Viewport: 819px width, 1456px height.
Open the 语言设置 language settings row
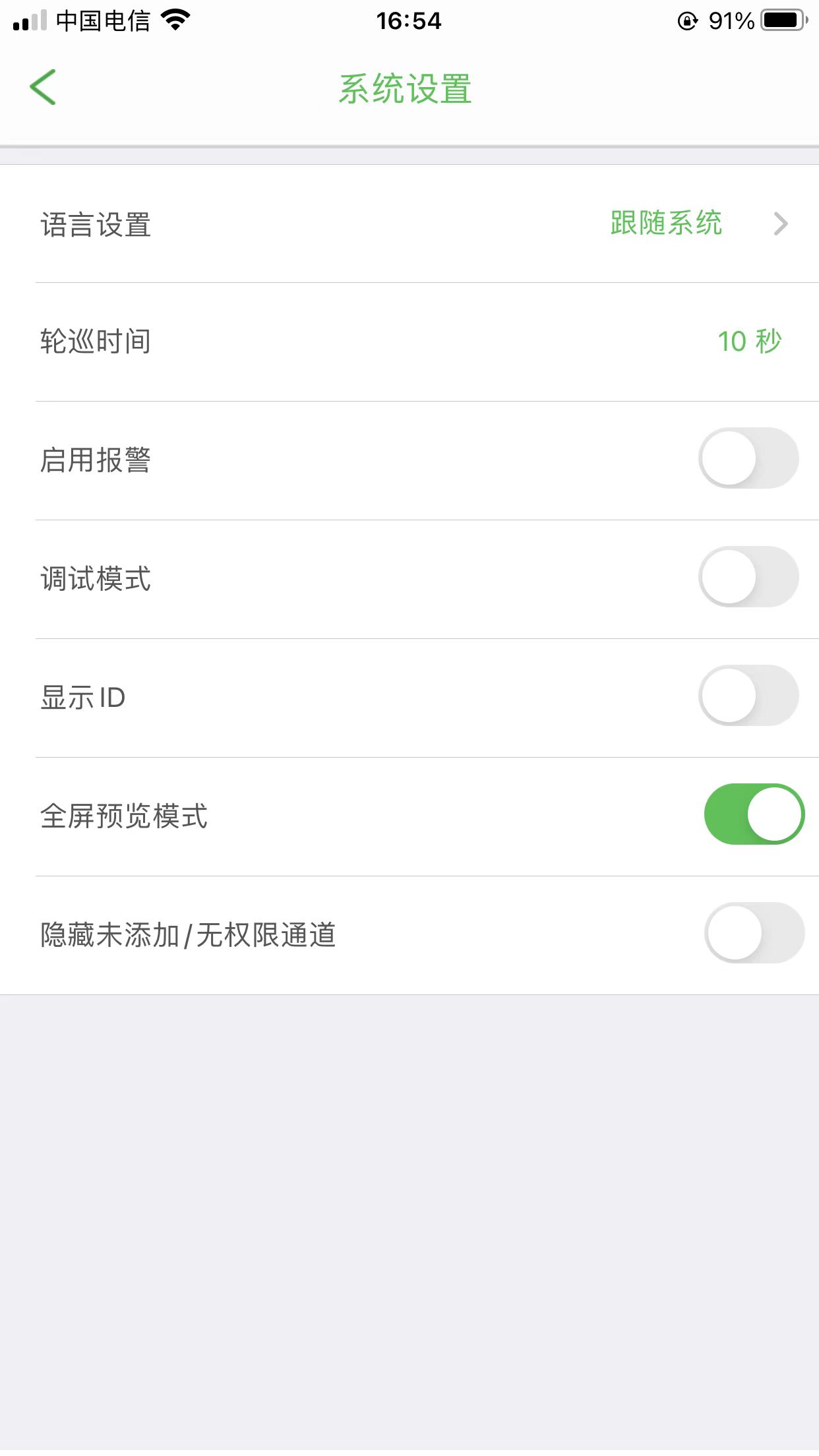[409, 224]
